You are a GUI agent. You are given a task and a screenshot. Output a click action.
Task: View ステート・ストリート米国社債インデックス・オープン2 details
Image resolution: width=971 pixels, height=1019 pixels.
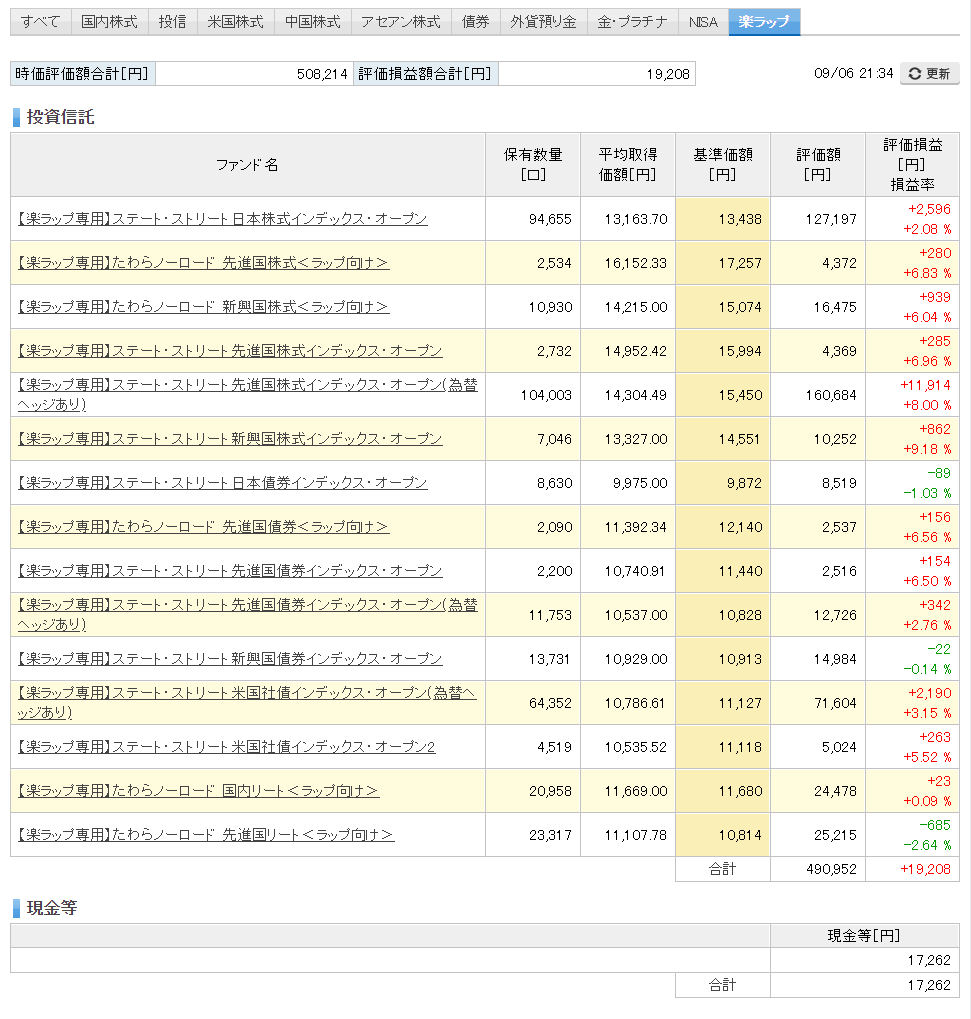(x=226, y=747)
